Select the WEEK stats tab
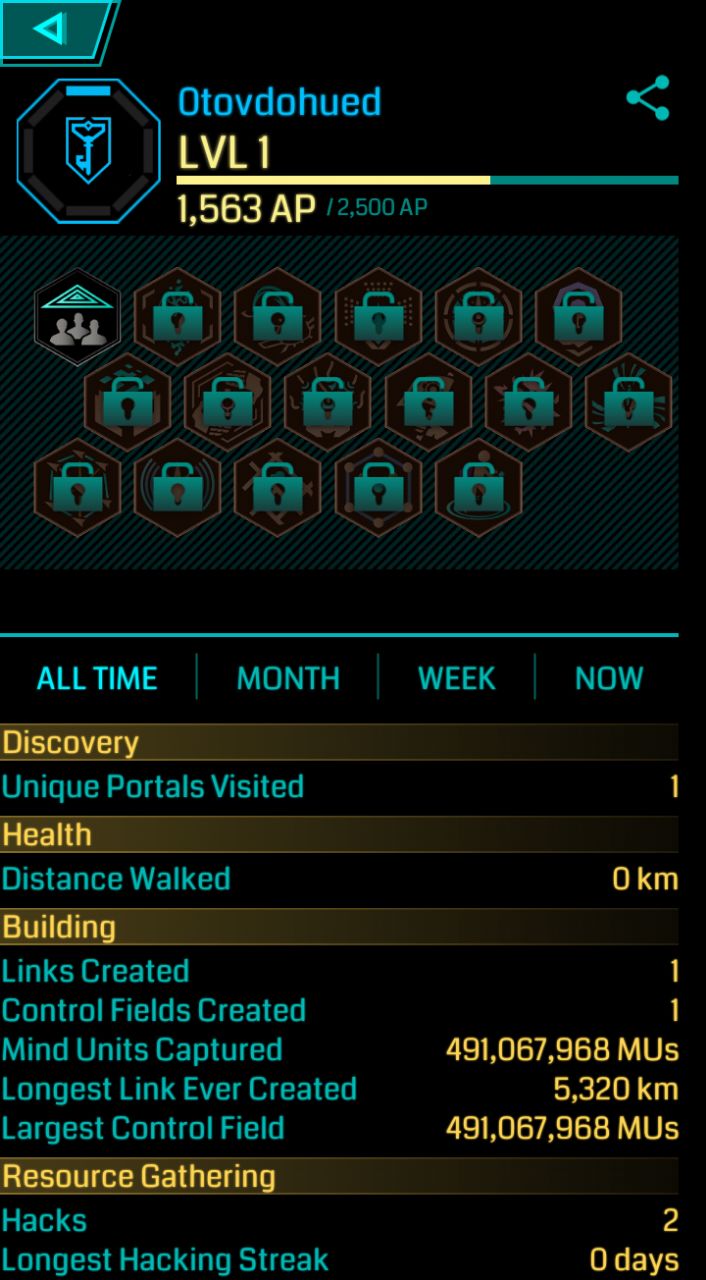 (x=456, y=678)
